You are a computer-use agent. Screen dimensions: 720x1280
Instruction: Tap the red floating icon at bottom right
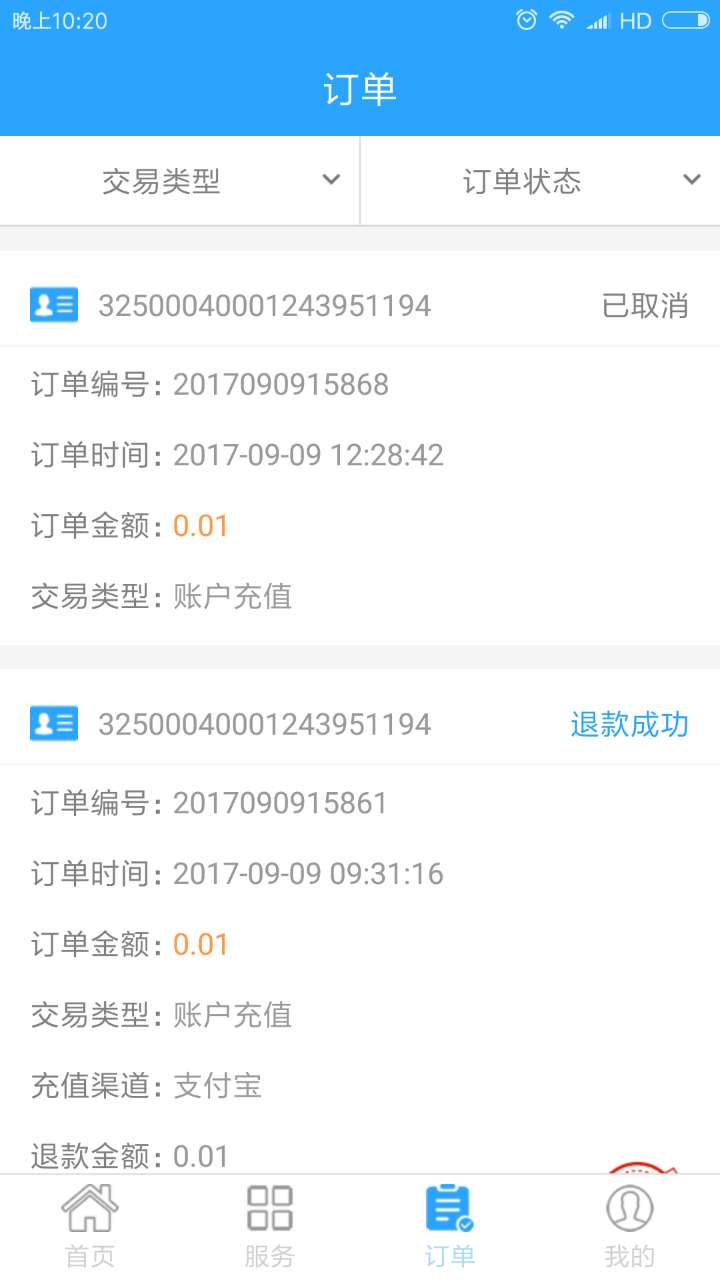point(642,1168)
